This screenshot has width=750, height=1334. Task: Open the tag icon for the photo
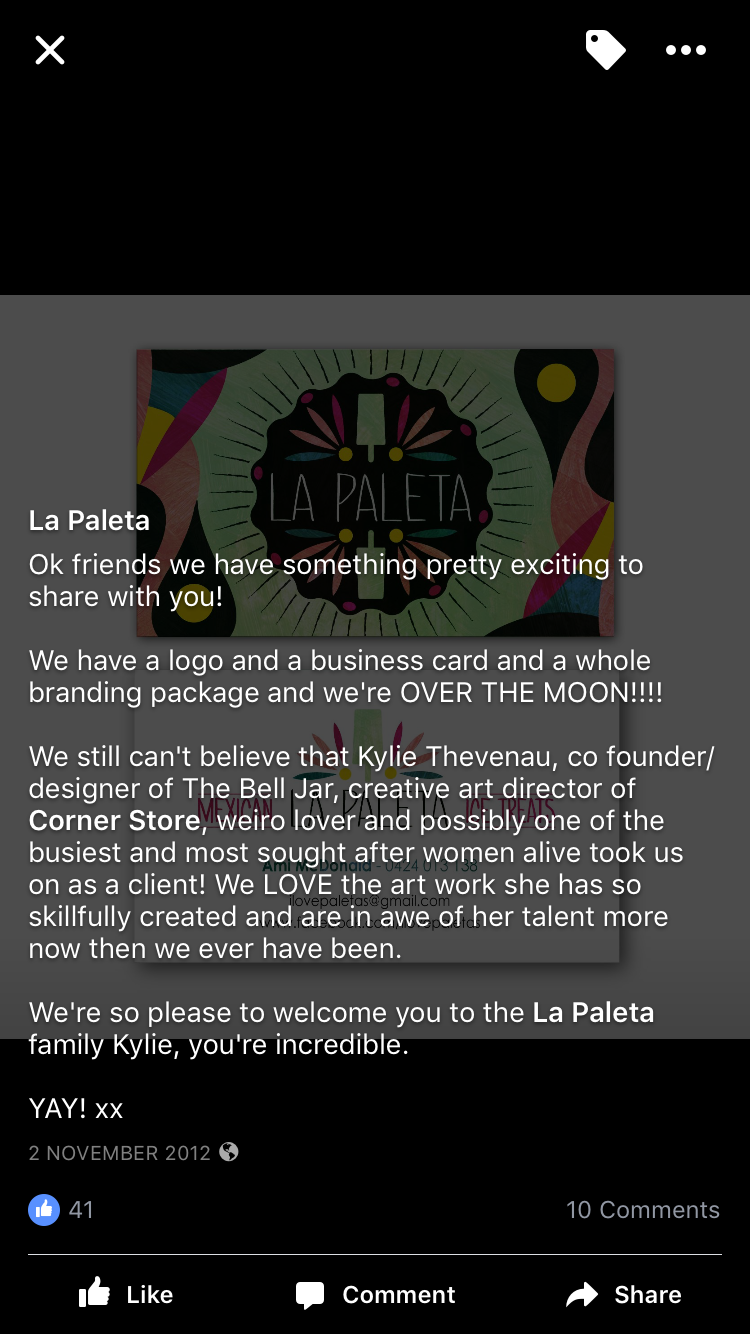(605, 50)
